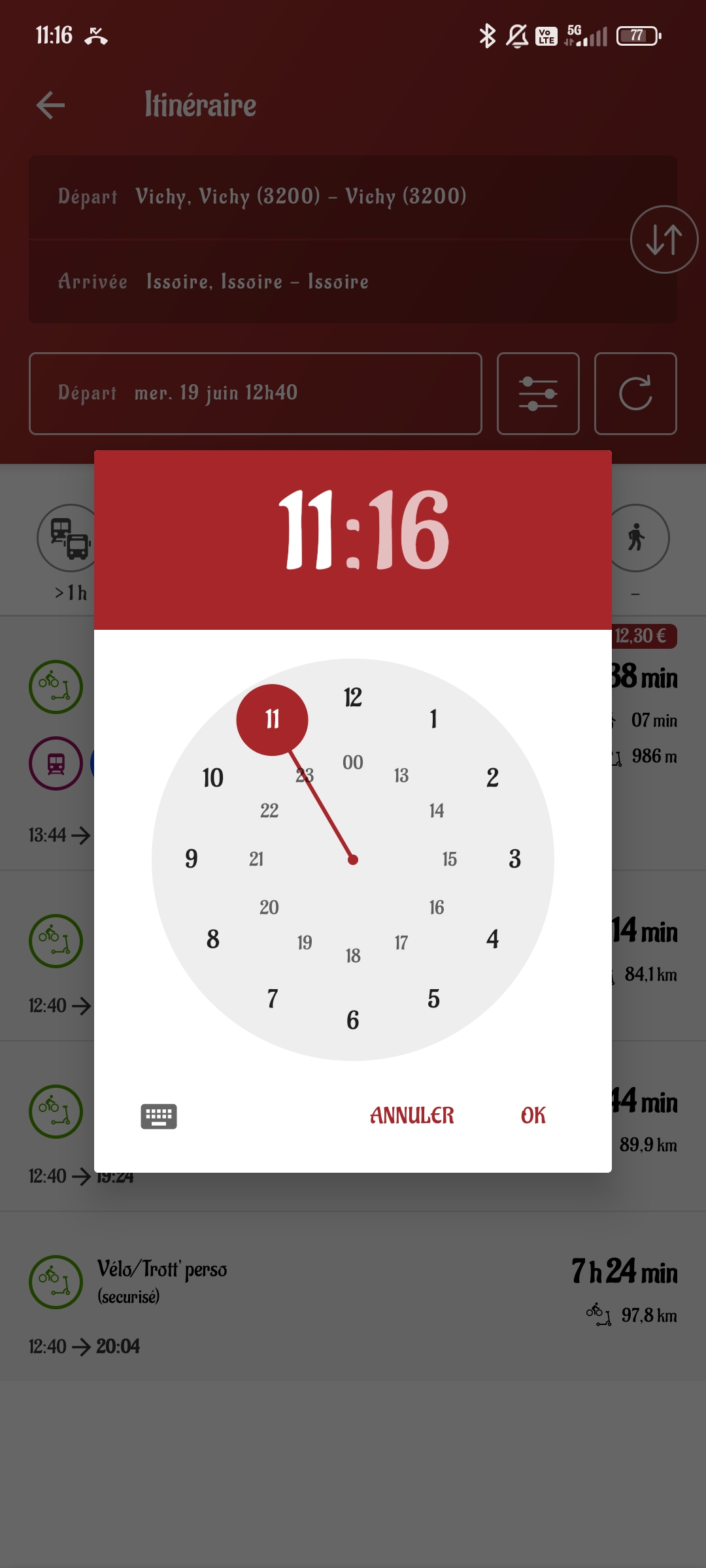The height and width of the screenshot is (1568, 706).
Task: Pick hour 1 on the clock face
Action: click(x=433, y=719)
